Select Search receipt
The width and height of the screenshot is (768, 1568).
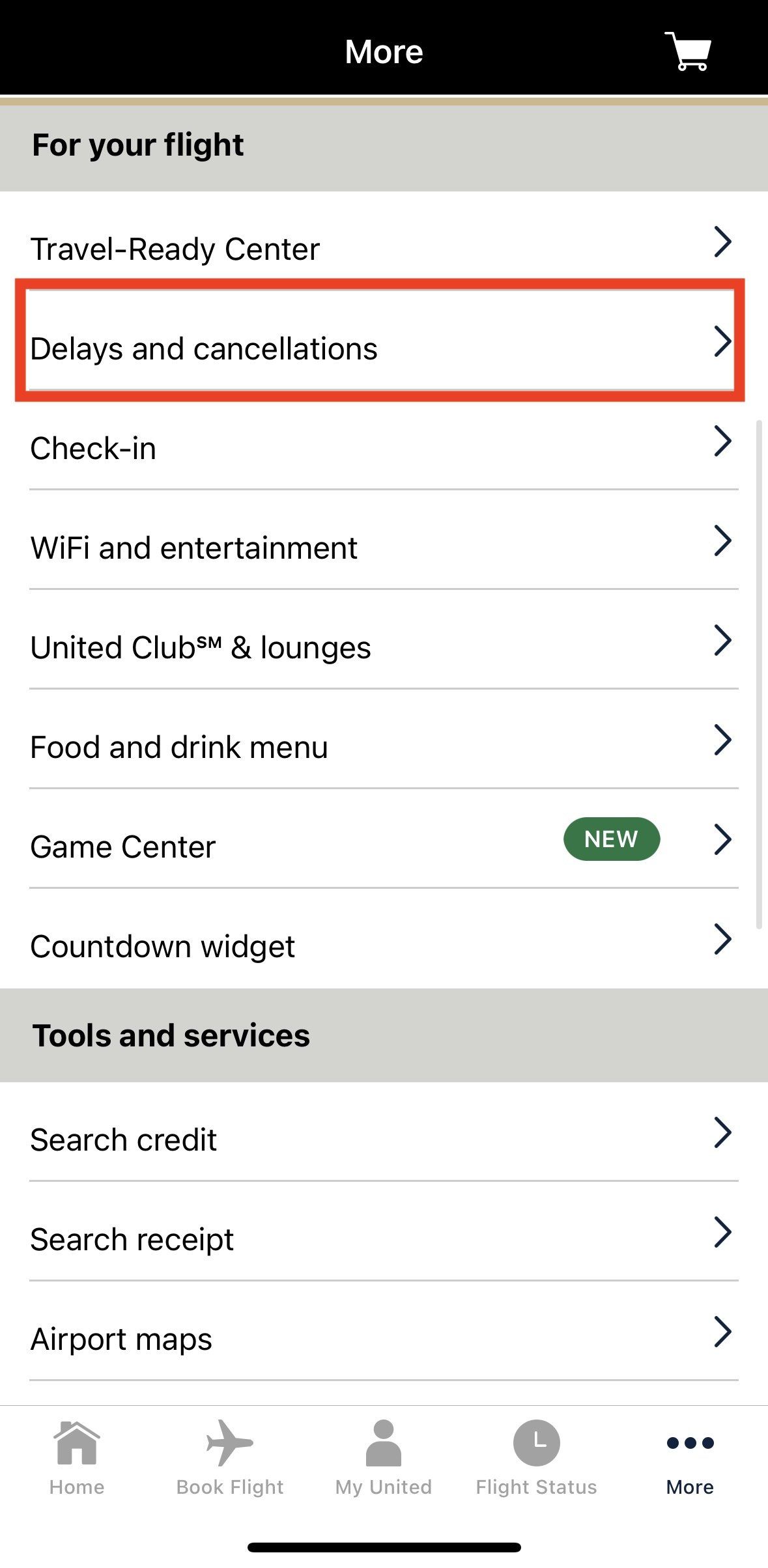coord(384,1232)
